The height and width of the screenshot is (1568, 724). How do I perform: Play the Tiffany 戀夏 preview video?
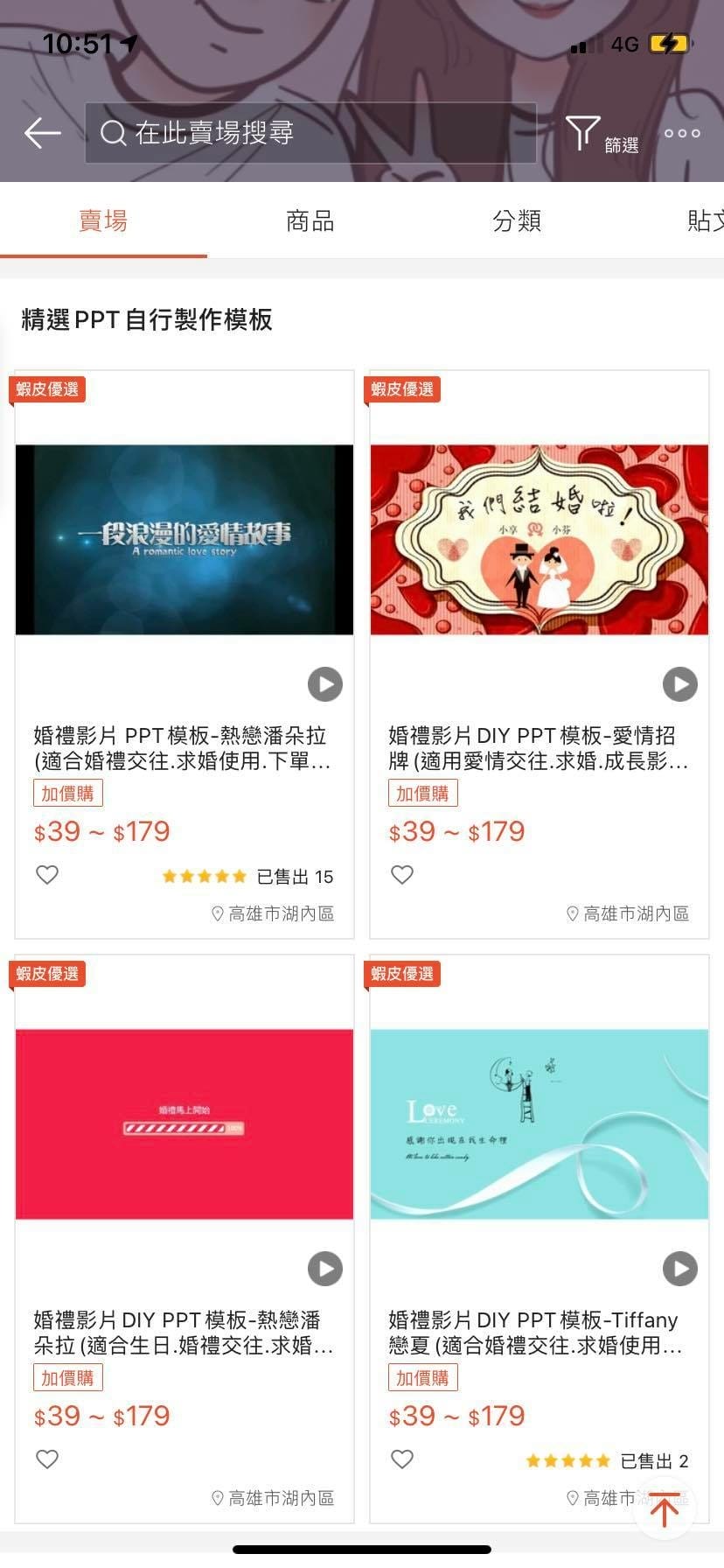coord(679,1268)
